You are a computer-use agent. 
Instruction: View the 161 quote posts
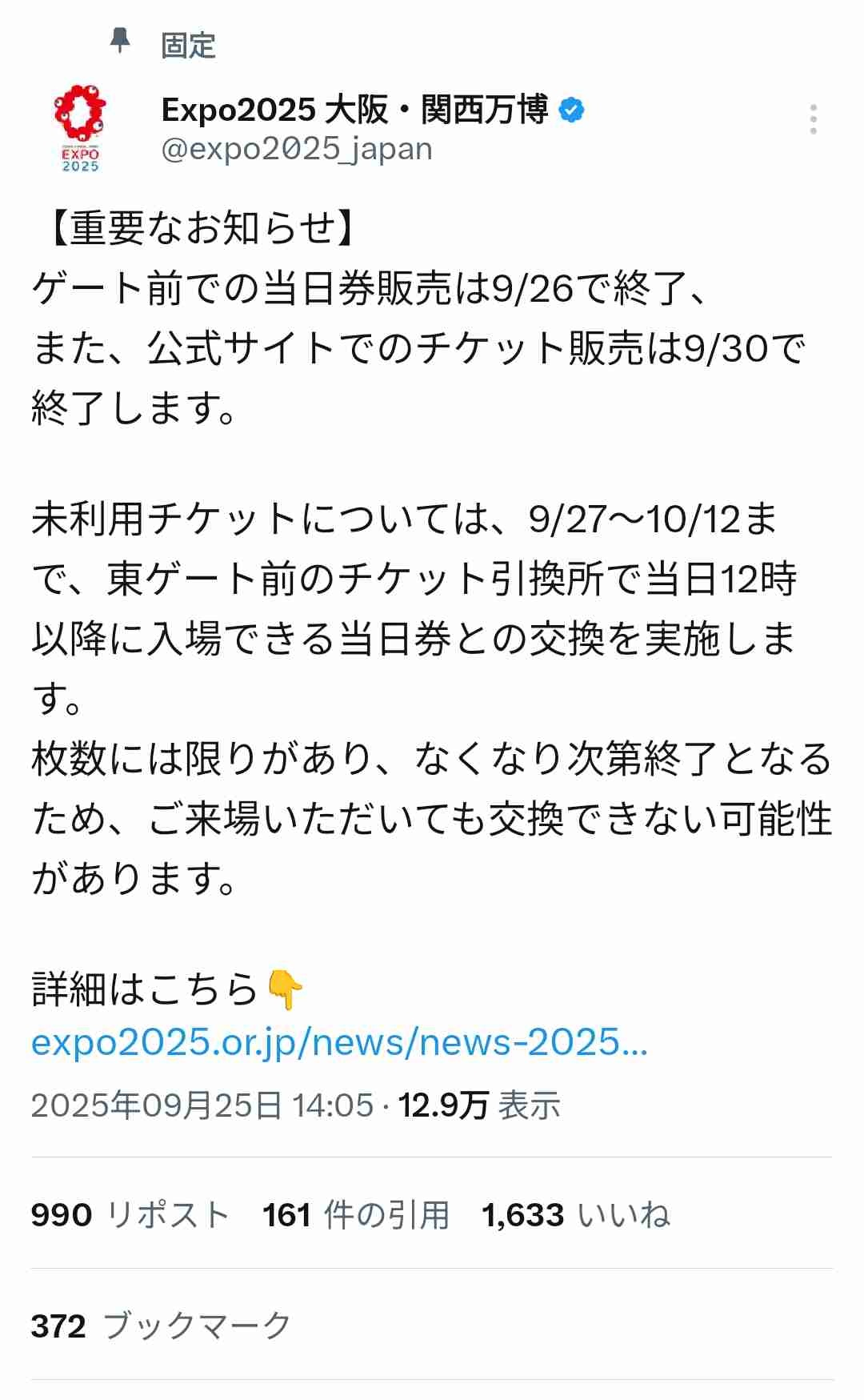[355, 1214]
